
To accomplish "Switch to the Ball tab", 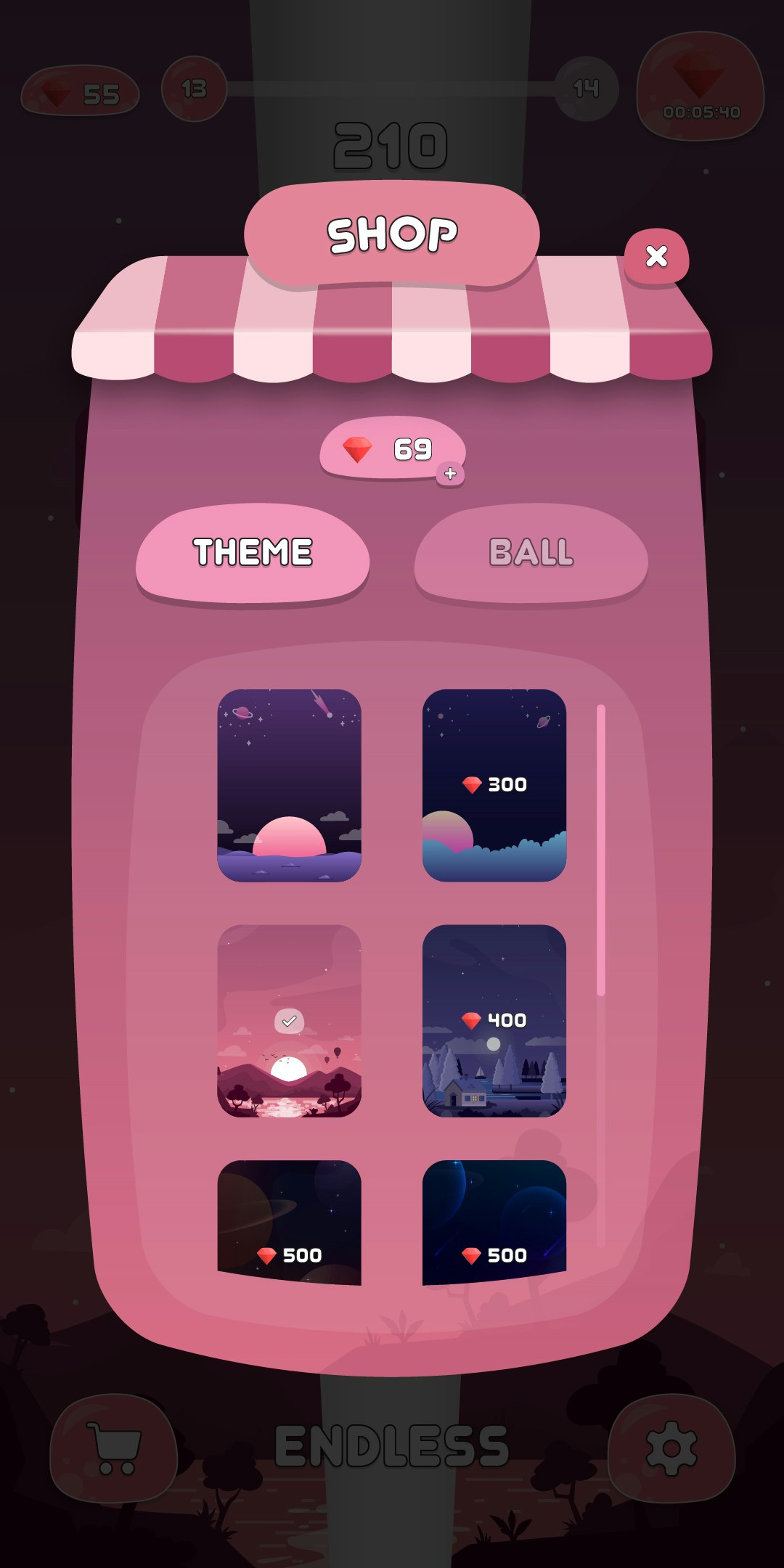I will click(531, 552).
